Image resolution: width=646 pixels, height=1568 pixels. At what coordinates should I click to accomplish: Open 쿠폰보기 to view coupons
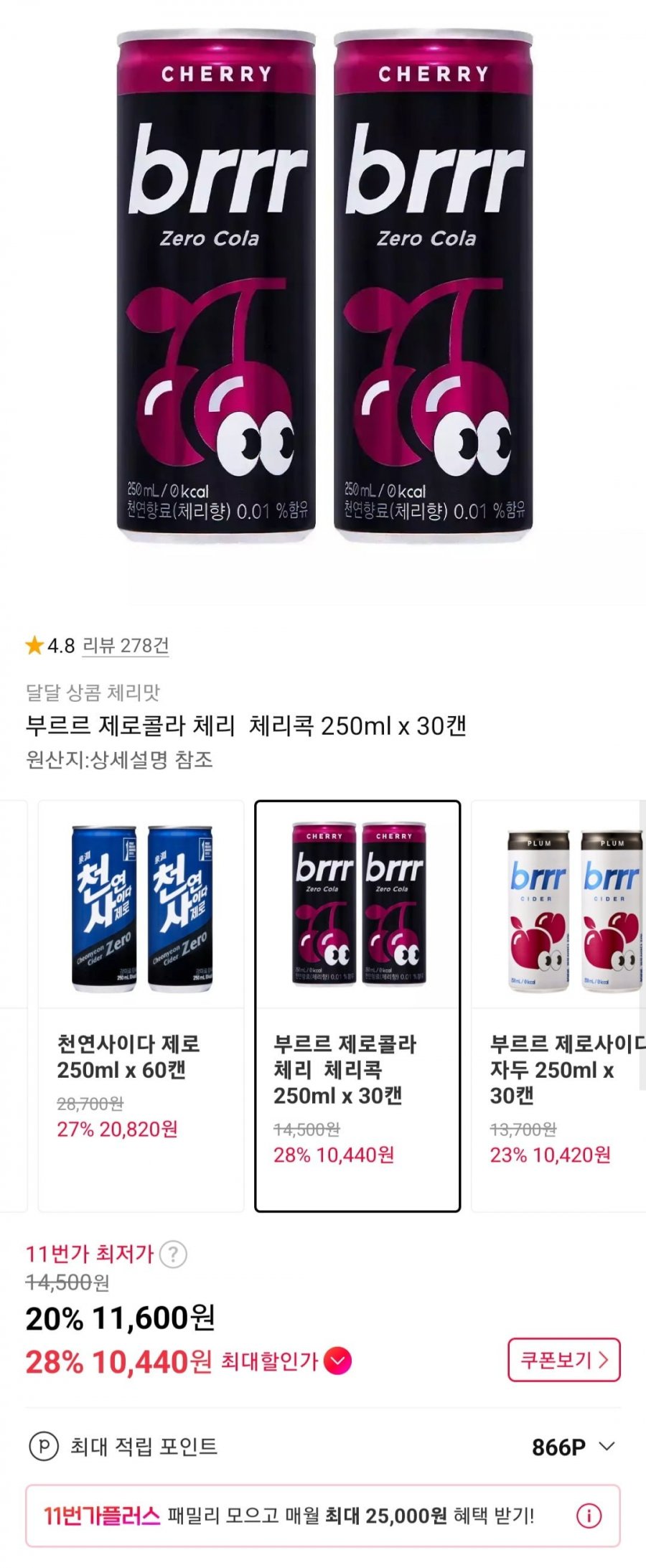563,1359
